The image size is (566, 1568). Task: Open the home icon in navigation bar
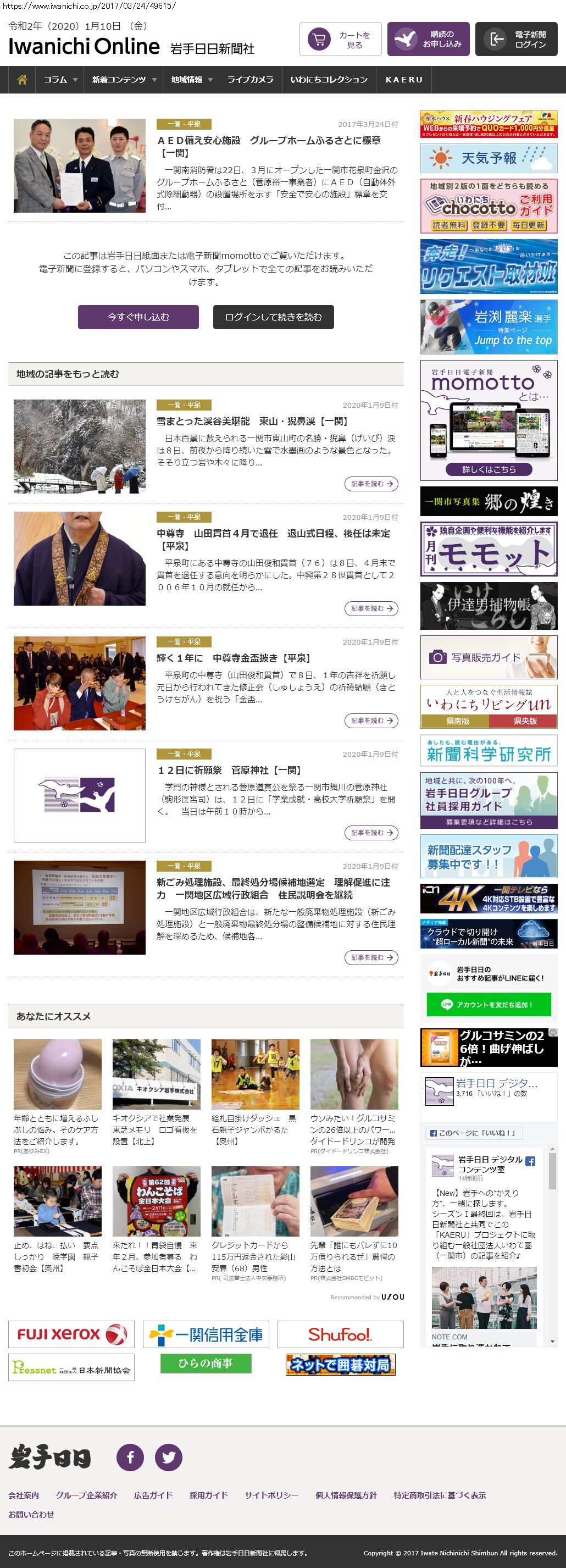(22, 80)
